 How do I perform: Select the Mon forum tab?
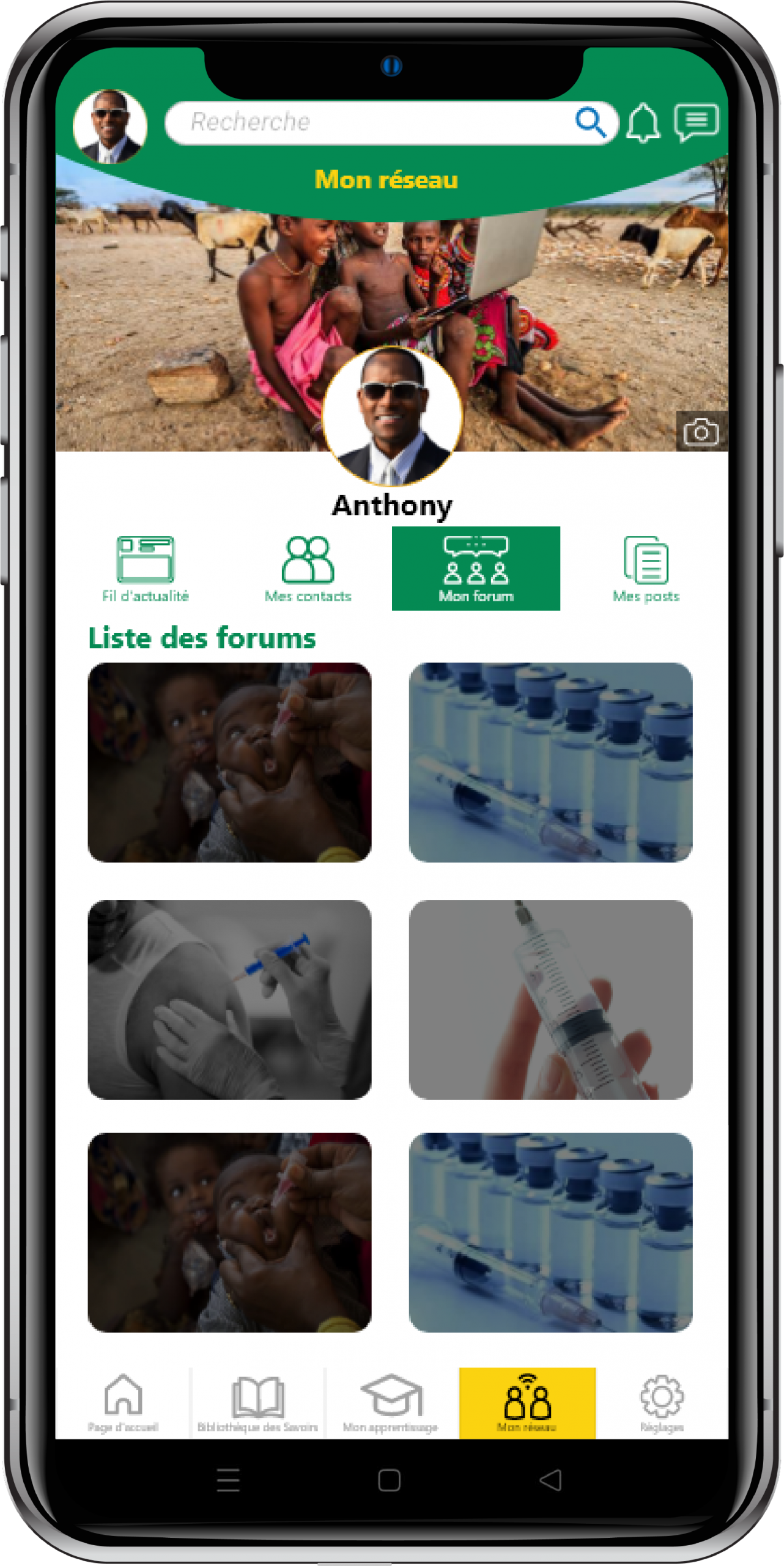coord(476,569)
